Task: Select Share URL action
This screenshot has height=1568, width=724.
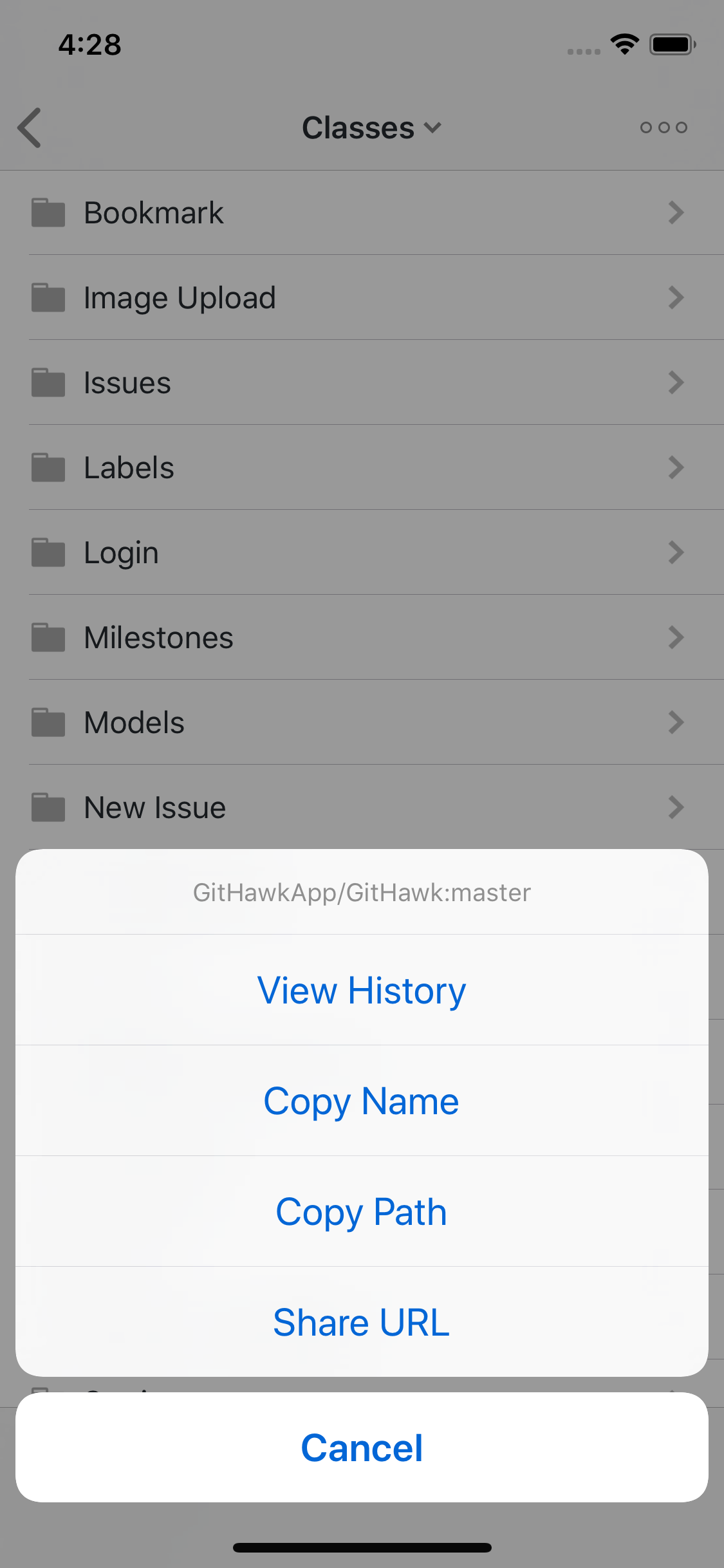Action: pyautogui.click(x=362, y=1322)
